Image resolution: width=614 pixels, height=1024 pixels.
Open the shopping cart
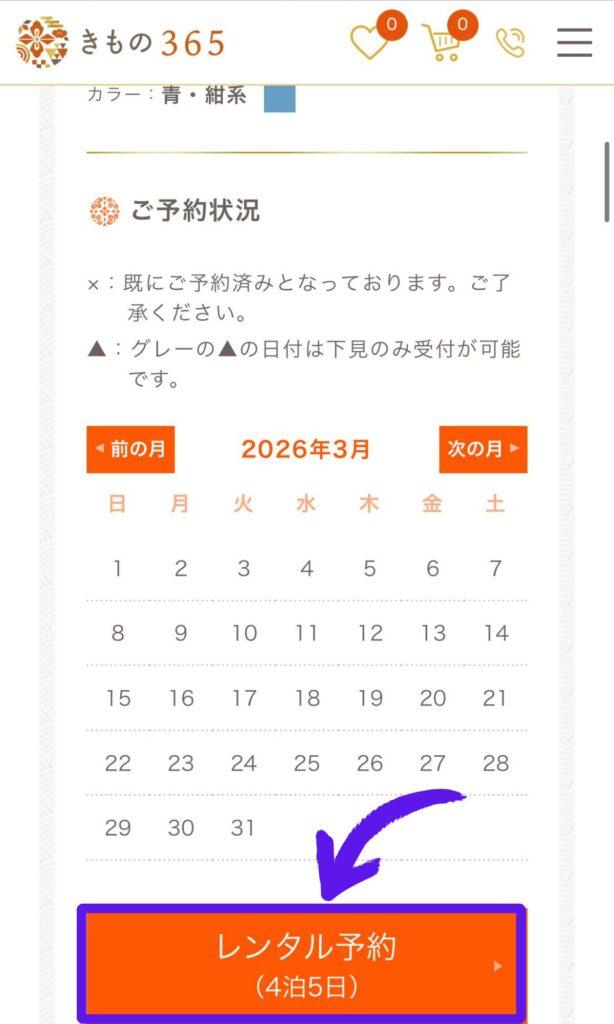click(x=441, y=43)
